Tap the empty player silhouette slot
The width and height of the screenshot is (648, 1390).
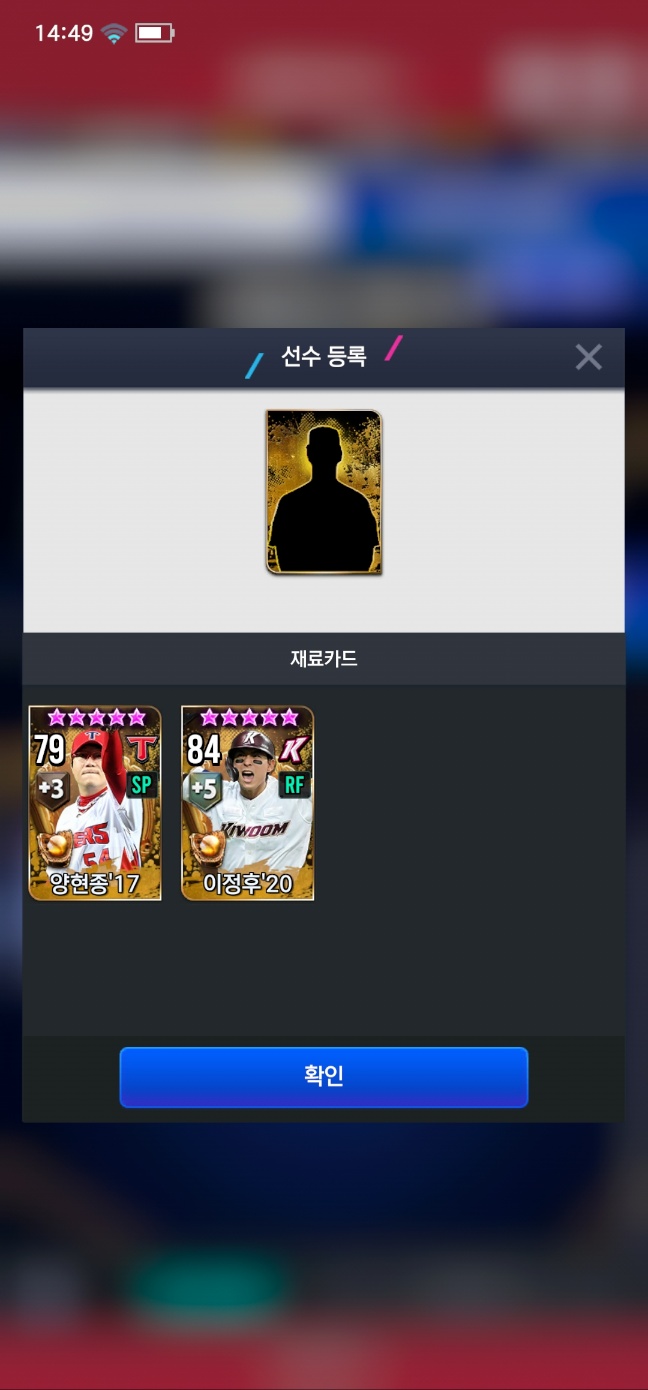coord(323,492)
